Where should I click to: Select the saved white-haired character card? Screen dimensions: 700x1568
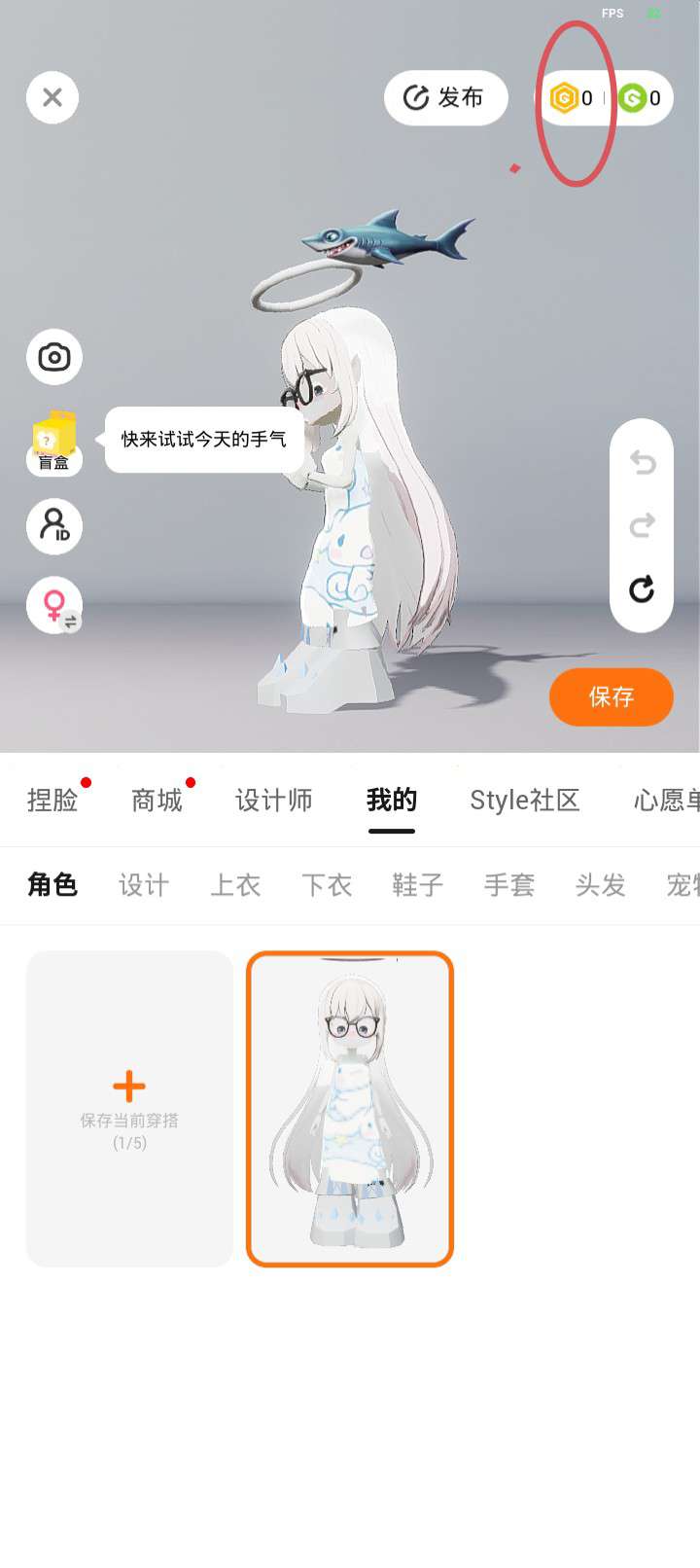(x=350, y=1108)
